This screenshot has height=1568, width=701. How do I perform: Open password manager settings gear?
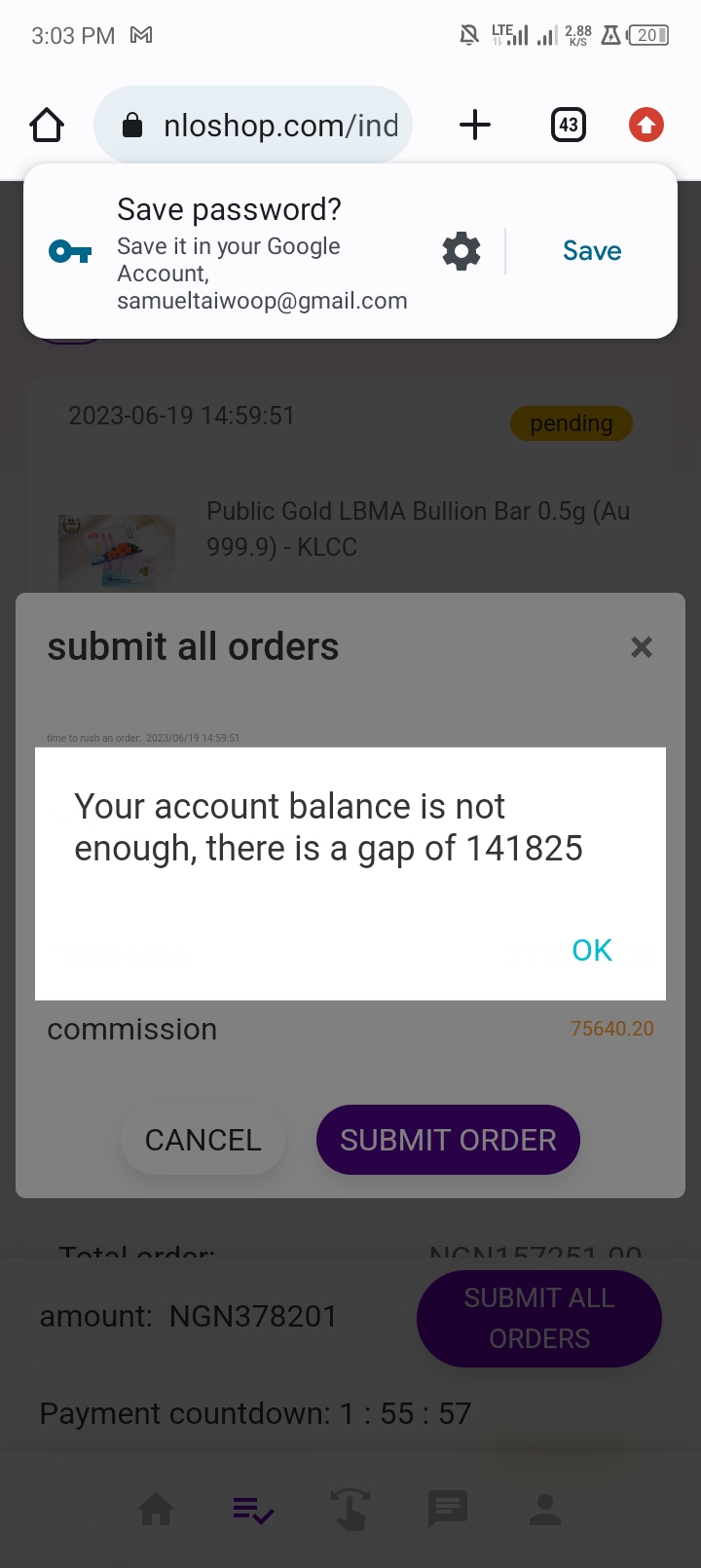point(461,251)
